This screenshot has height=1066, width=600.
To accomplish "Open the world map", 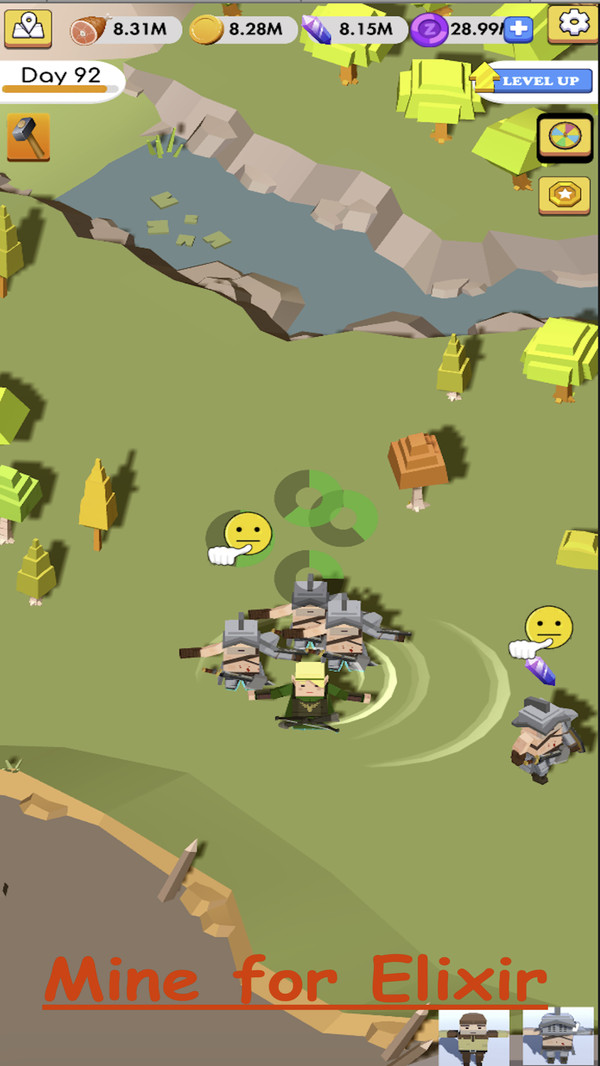I will 28,27.
